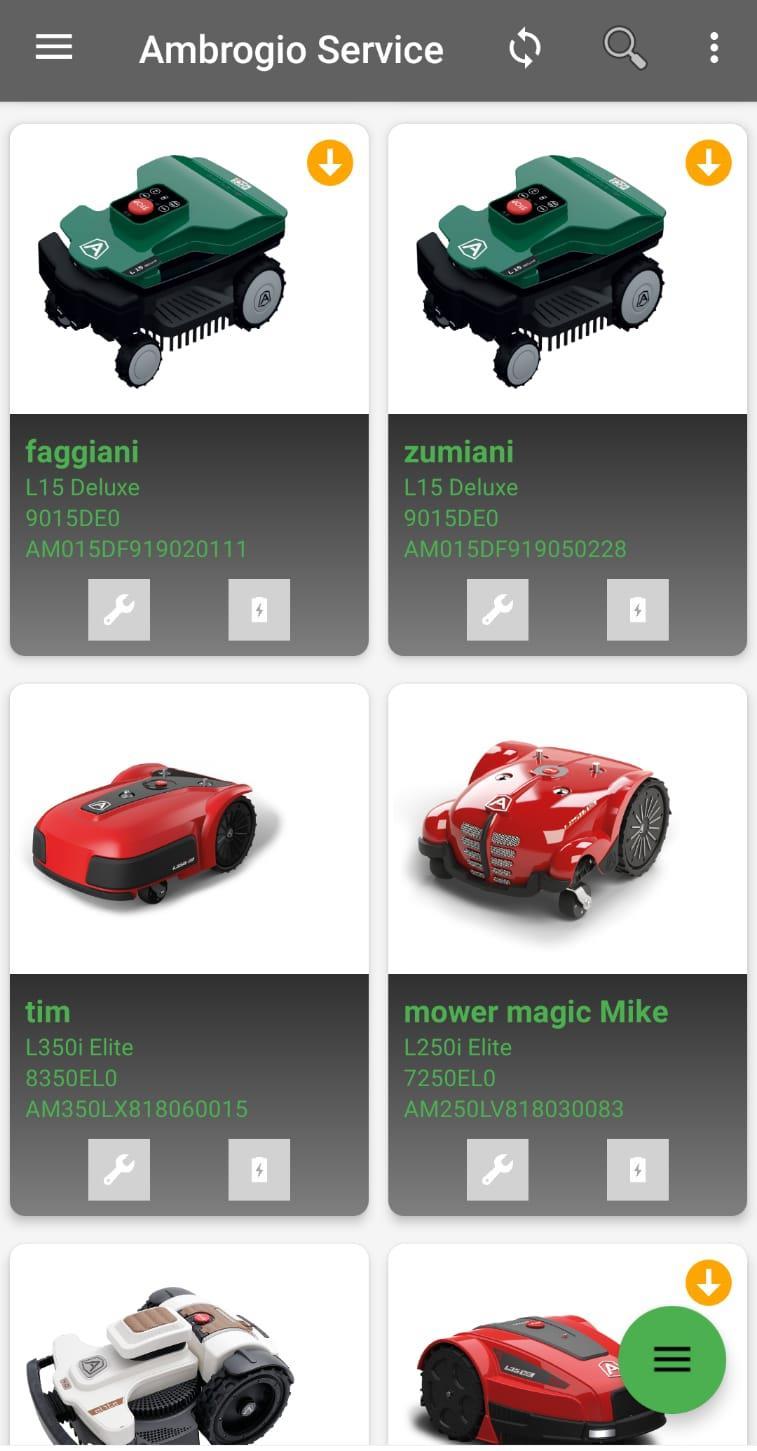Open the search magnifier
The width and height of the screenshot is (757, 1451).
[624, 47]
